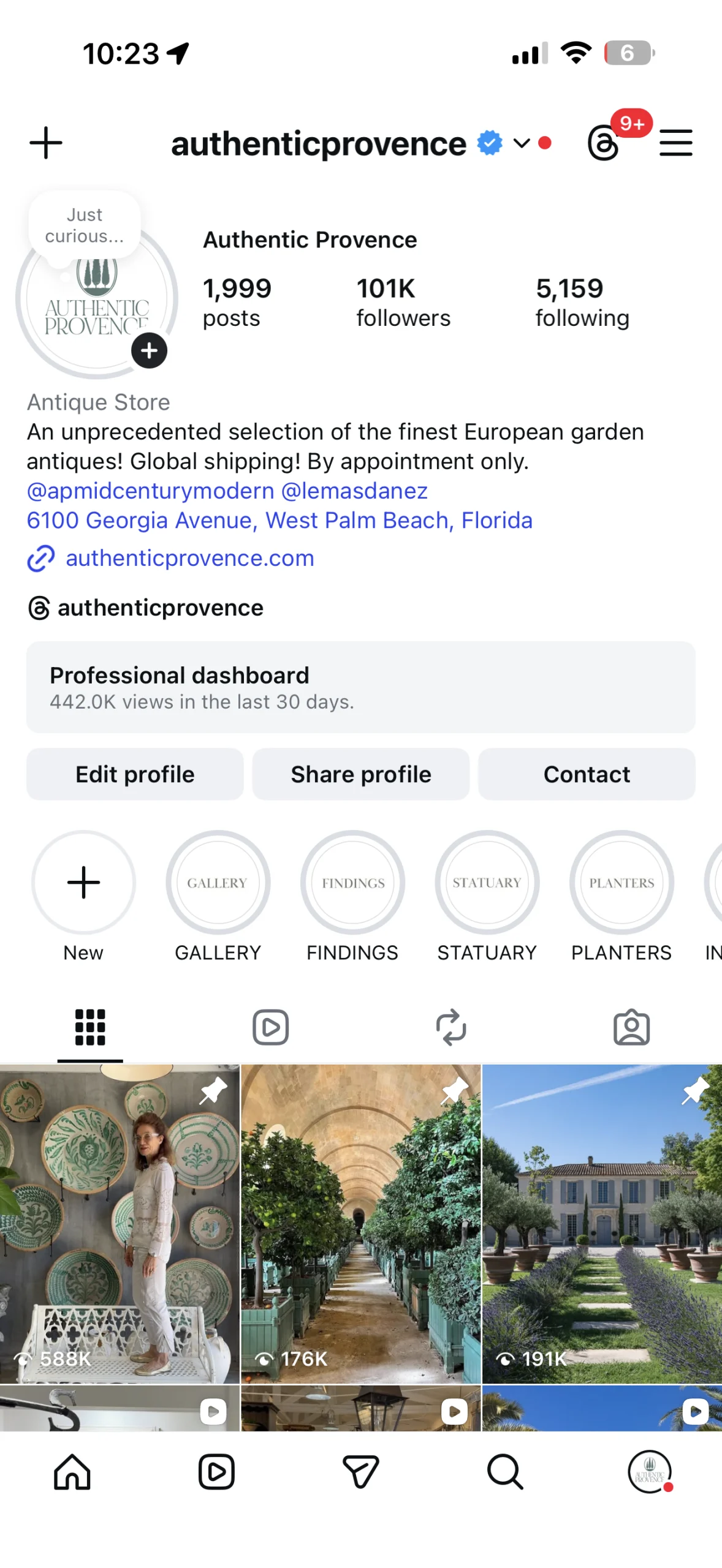Tap the Contact button
The image size is (722, 1568).
587,774
